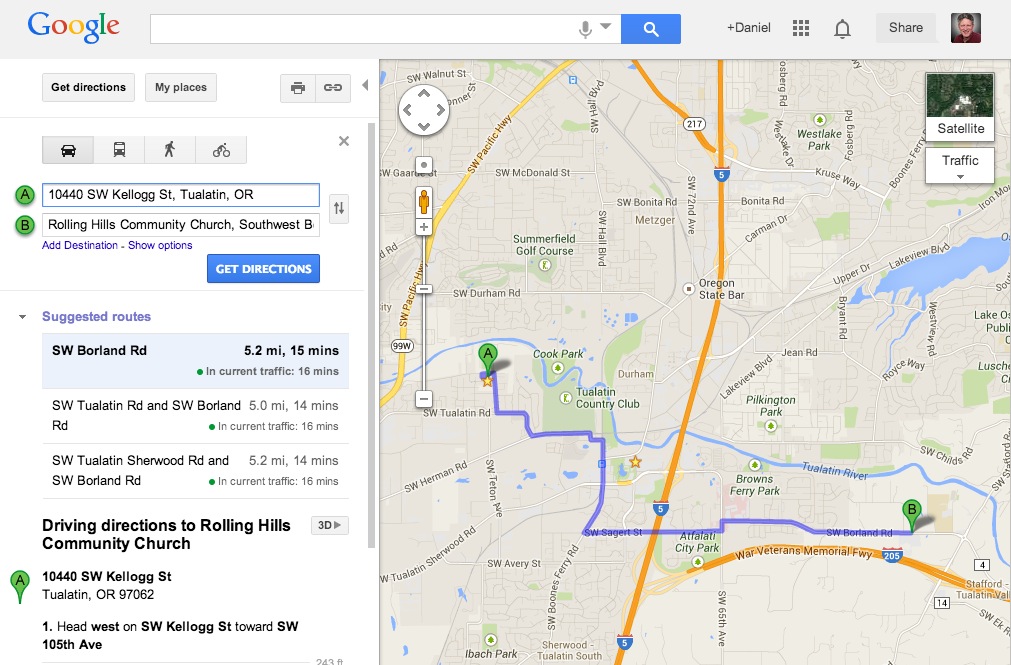1011x665 pixels.
Task: Open the Google apps grid
Action: coord(800,28)
